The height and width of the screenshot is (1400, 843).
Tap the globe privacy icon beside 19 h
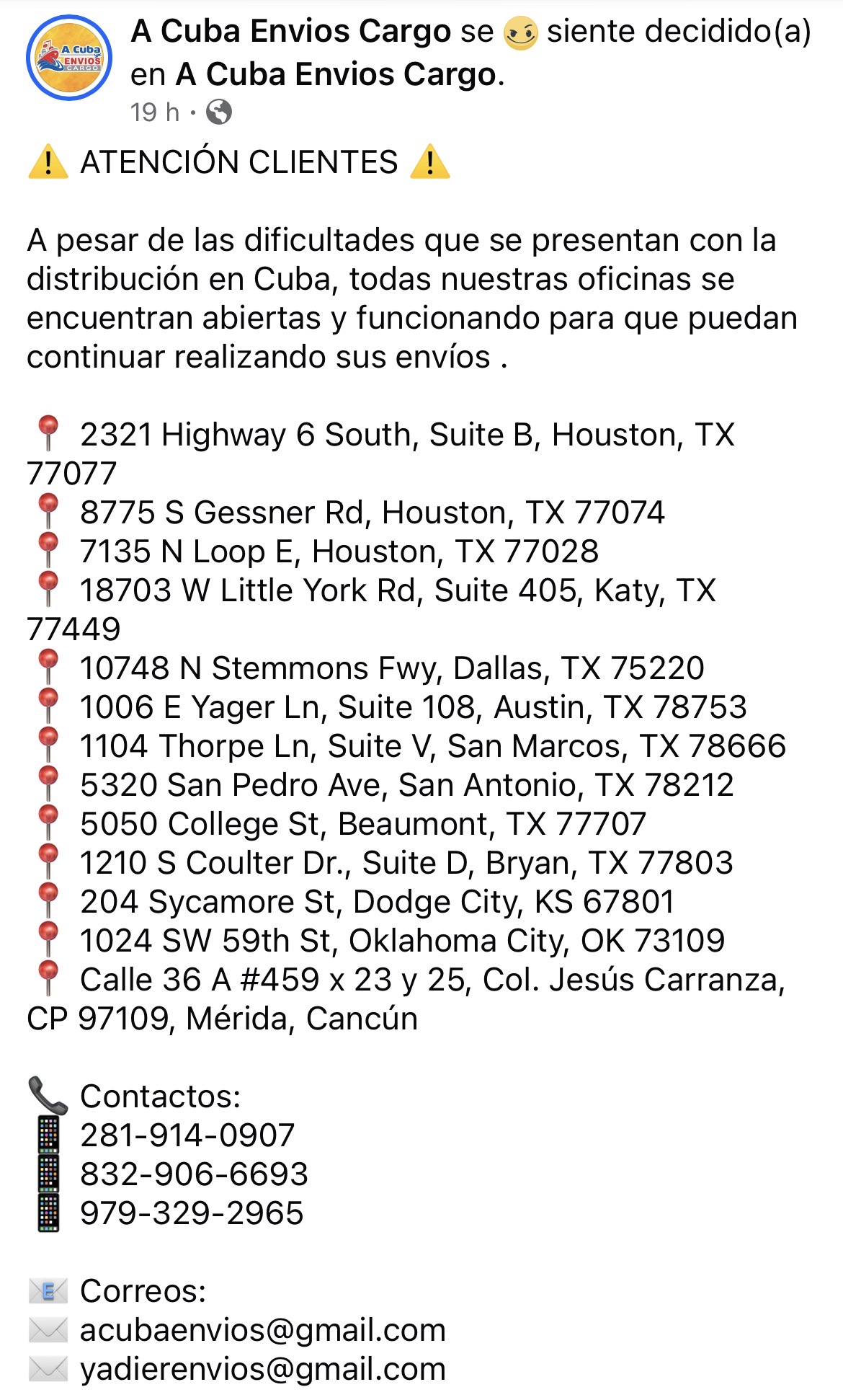point(219,112)
